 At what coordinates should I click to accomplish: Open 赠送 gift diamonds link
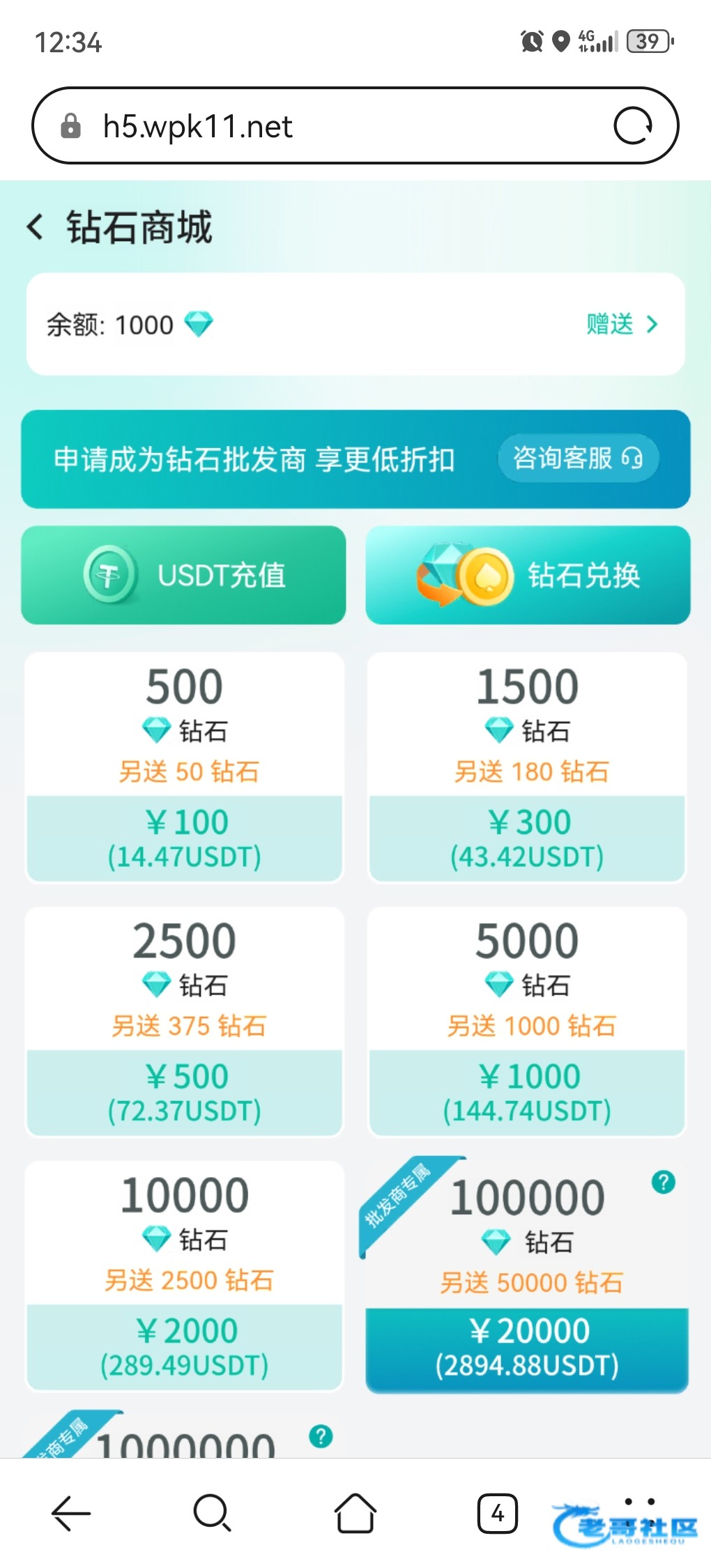coord(621,324)
